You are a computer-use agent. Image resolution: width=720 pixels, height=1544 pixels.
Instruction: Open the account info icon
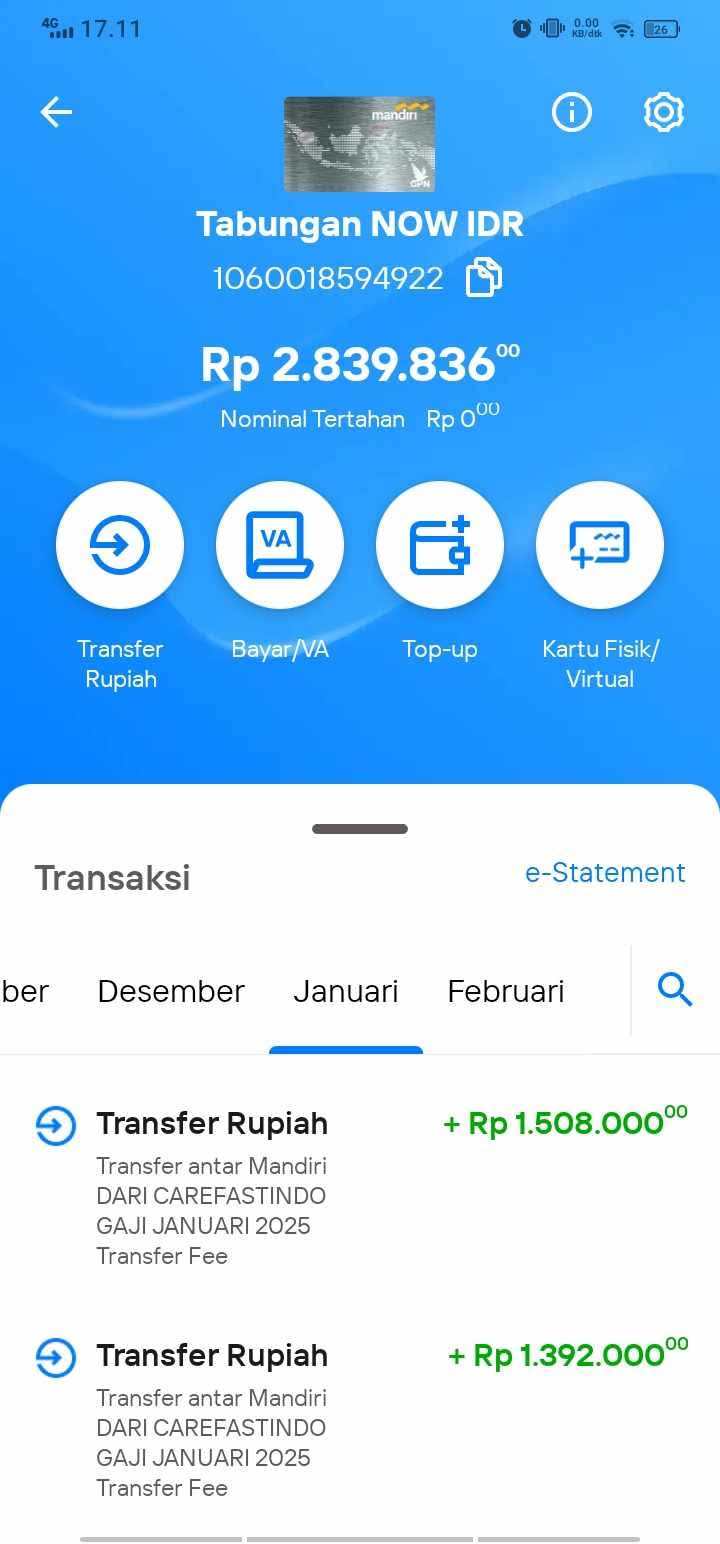coord(572,113)
